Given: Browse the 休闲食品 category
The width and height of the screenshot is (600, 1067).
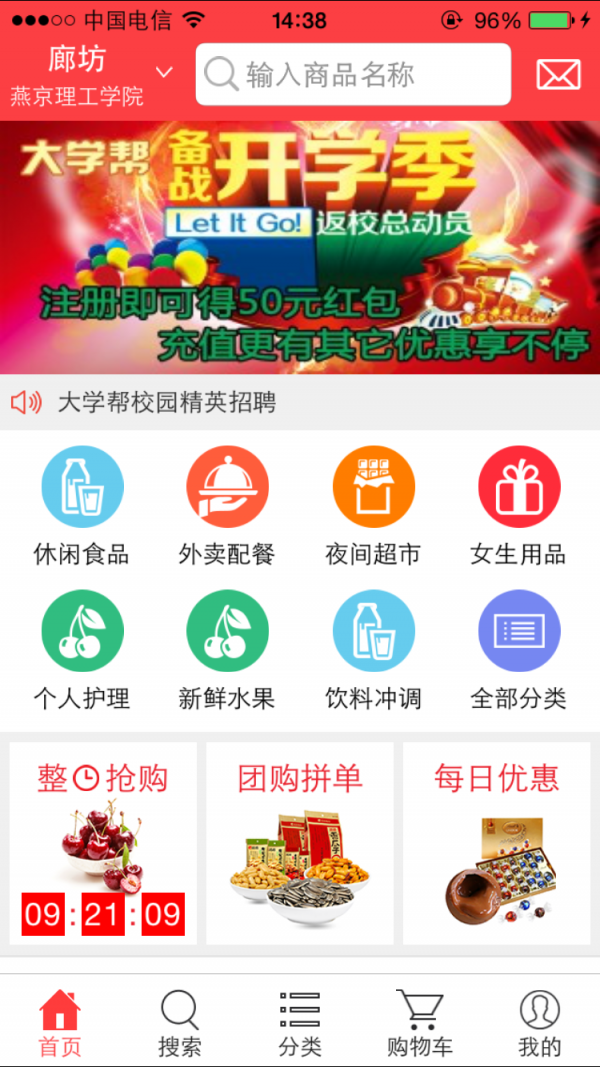Looking at the screenshot, I should click(82, 506).
